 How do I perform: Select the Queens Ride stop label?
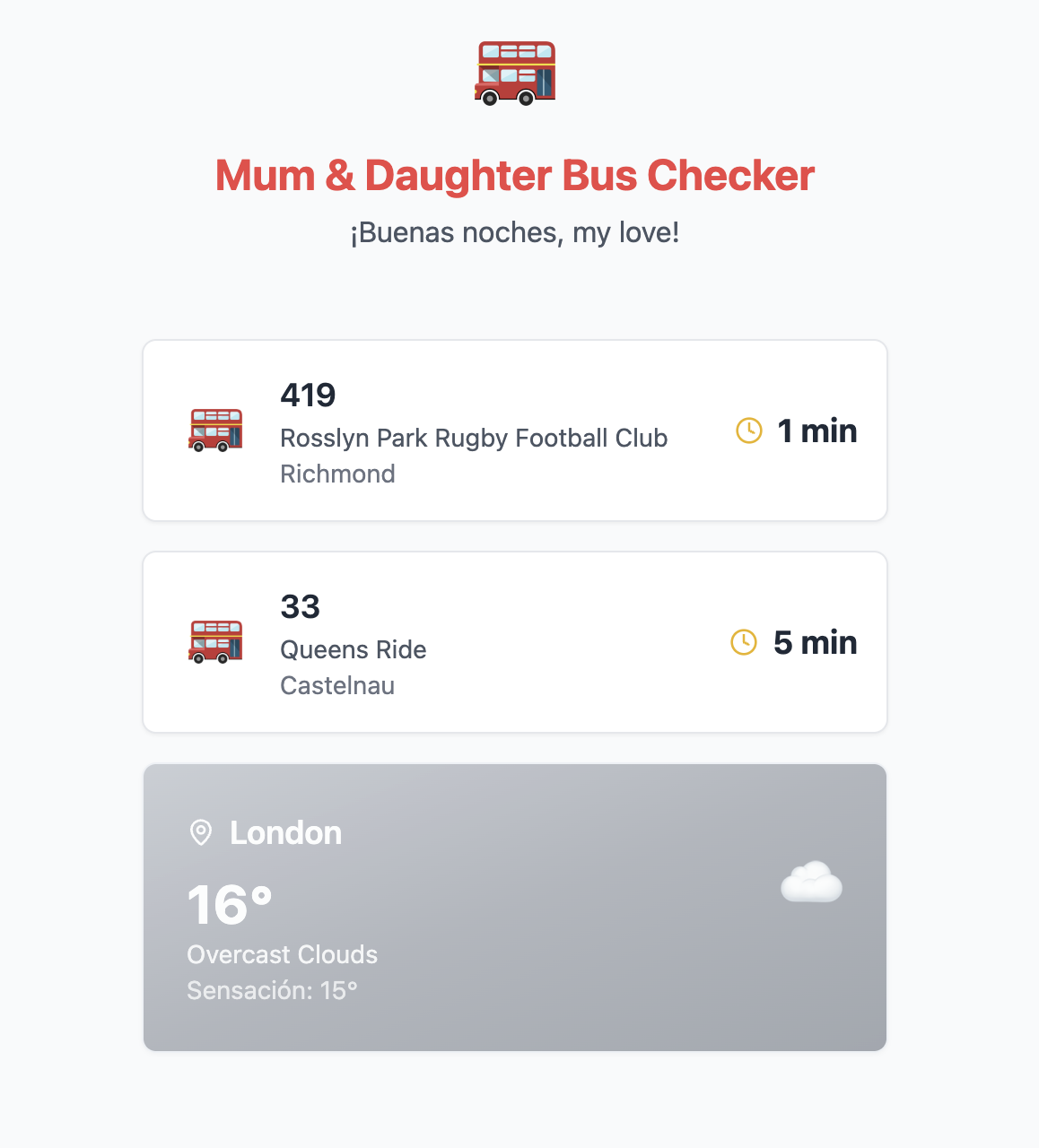pos(353,649)
